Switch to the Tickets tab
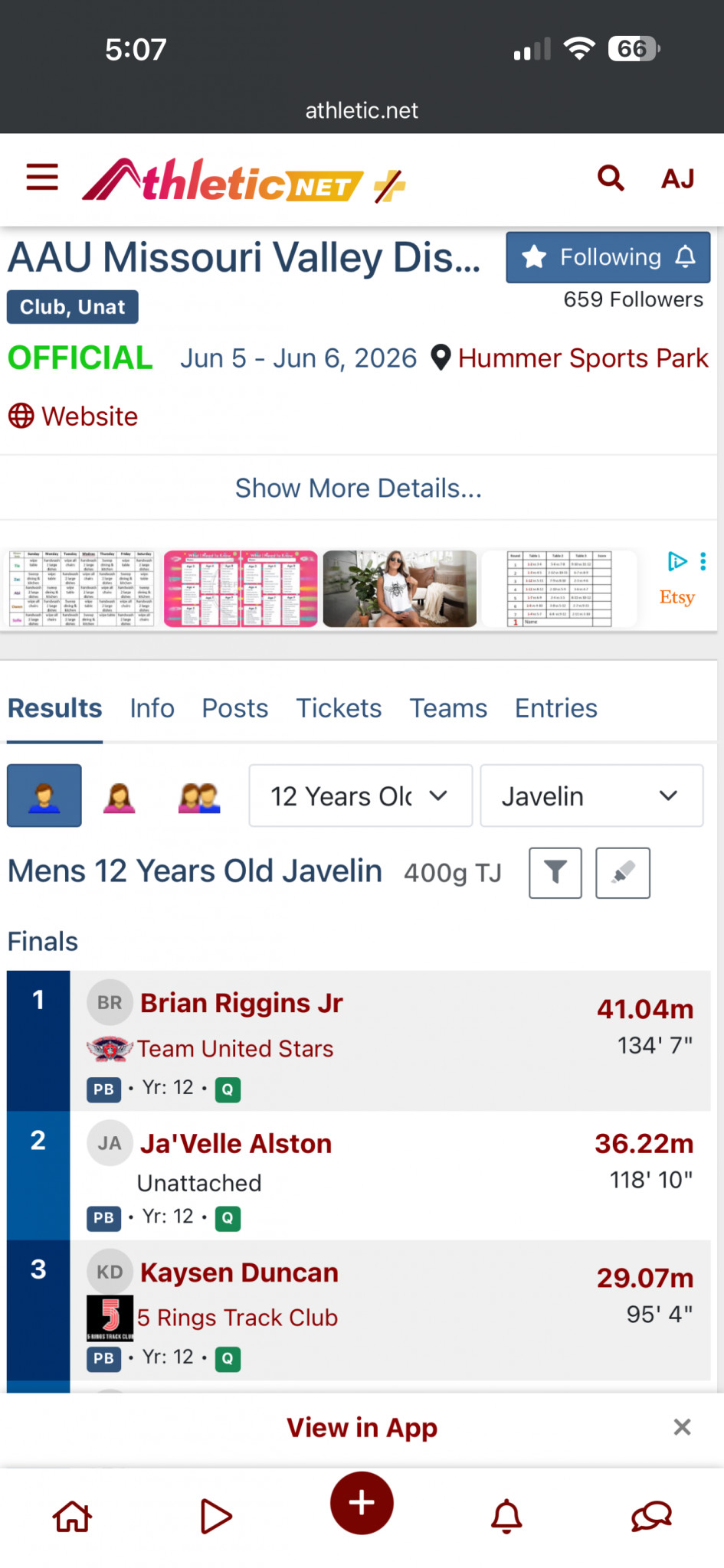The height and width of the screenshot is (1568, 724). click(x=339, y=708)
